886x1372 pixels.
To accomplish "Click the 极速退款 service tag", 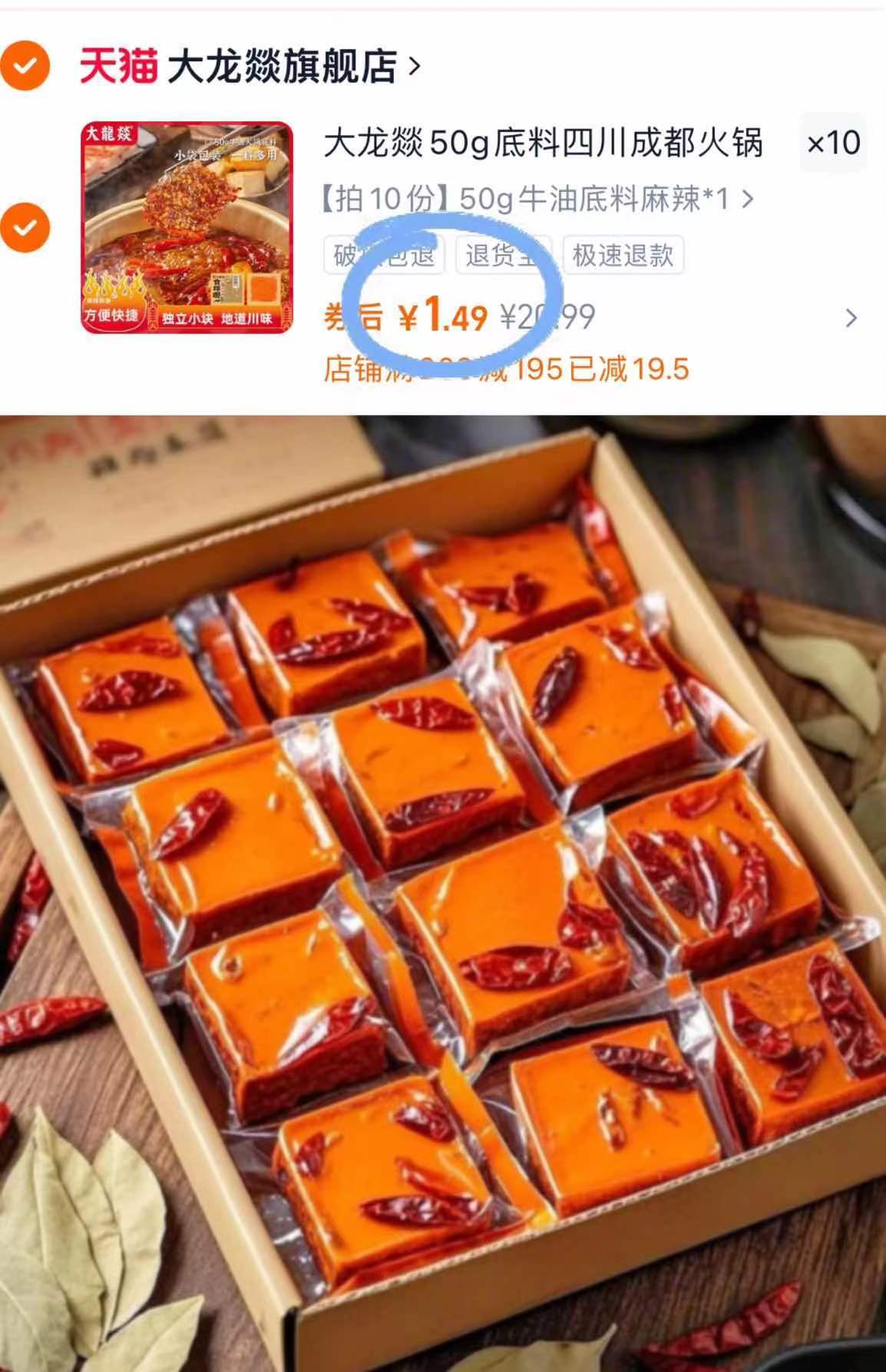I will [622, 258].
